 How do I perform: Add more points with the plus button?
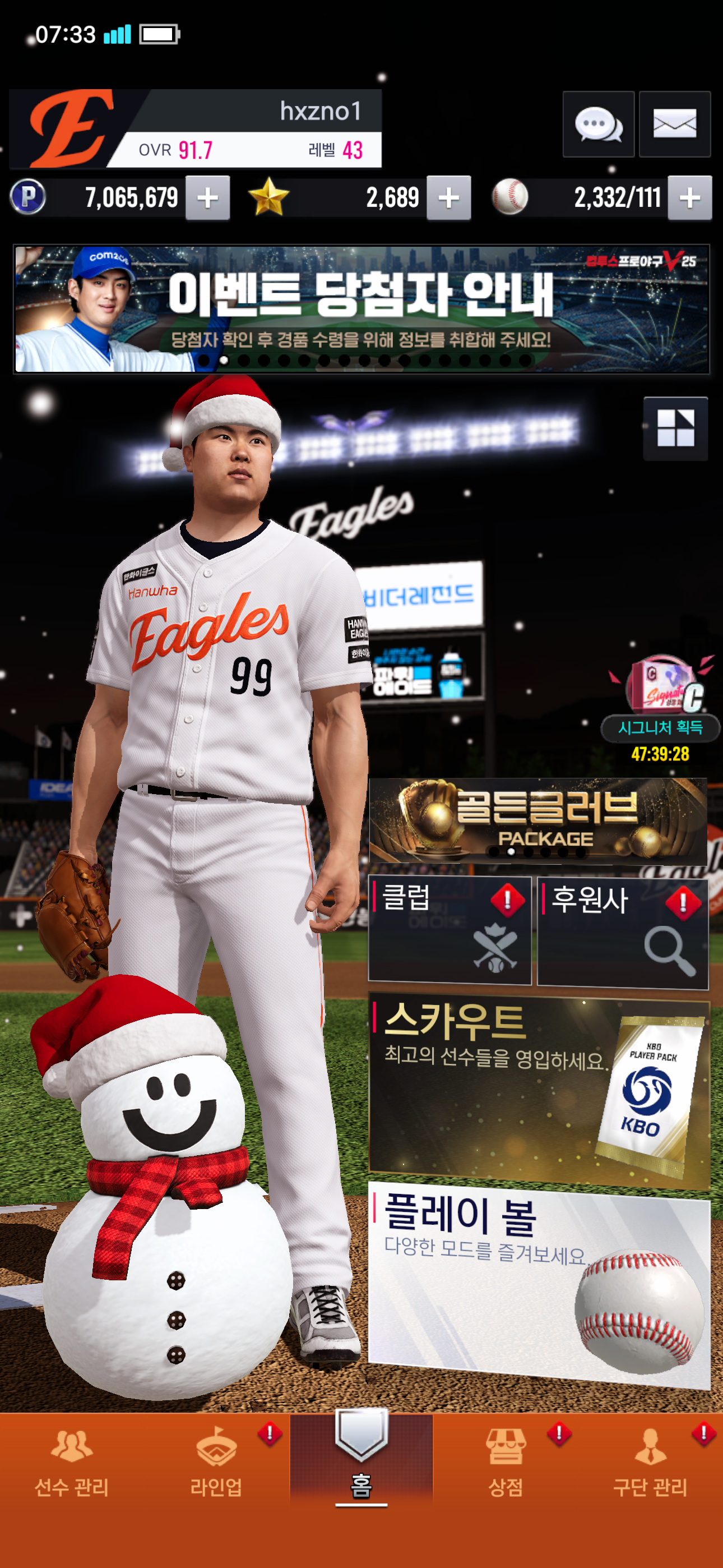click(x=207, y=198)
